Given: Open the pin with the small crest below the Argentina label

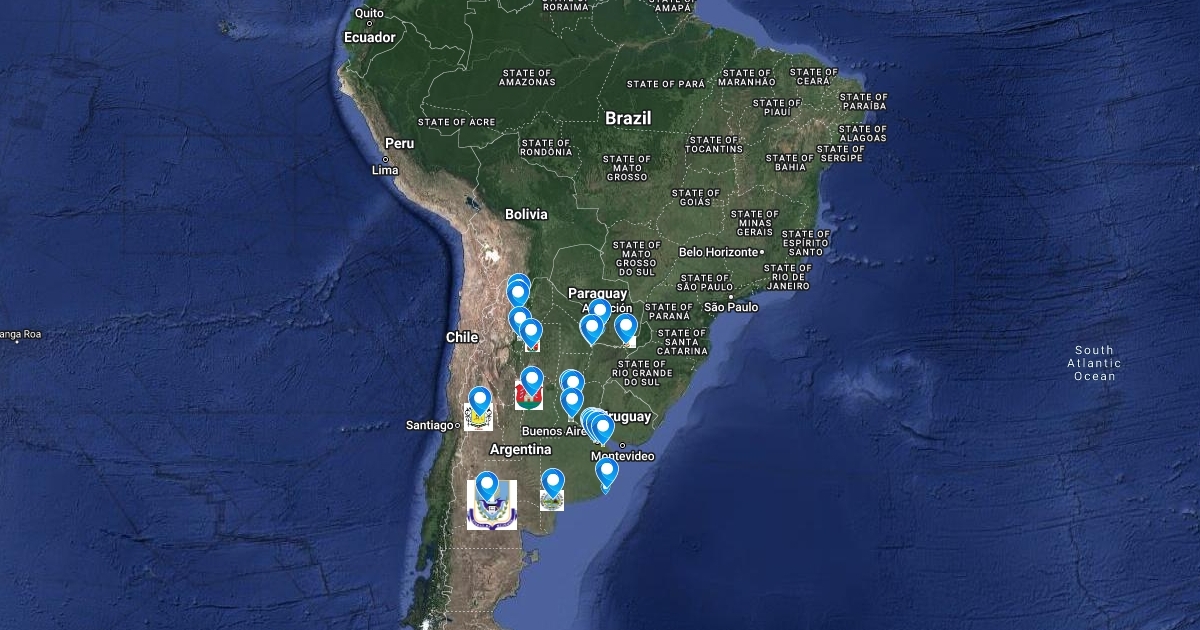Looking at the screenshot, I should click(x=552, y=481).
